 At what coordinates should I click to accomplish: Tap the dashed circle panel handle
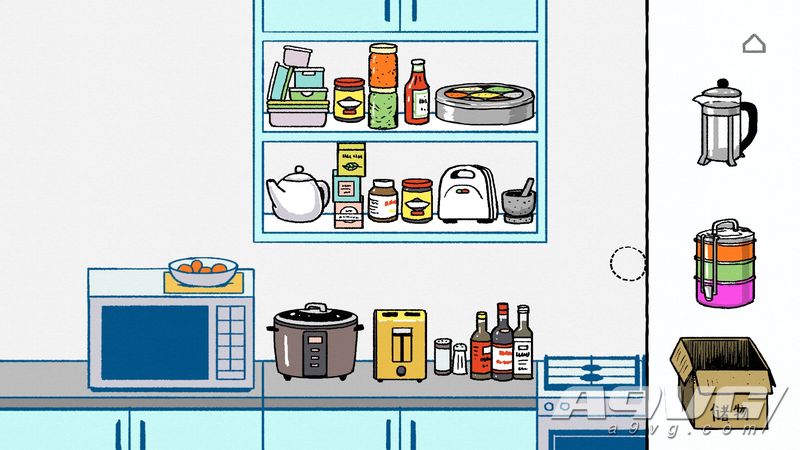pyautogui.click(x=628, y=264)
